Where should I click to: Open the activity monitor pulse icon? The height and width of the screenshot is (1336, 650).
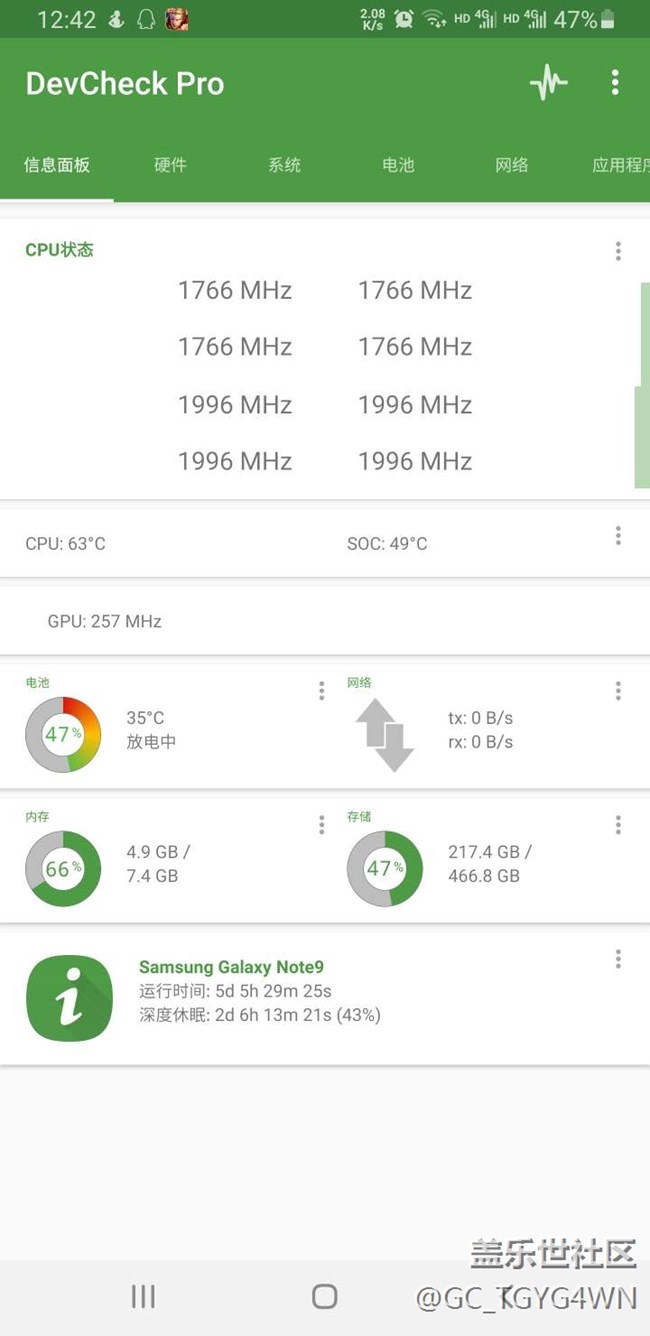click(548, 83)
